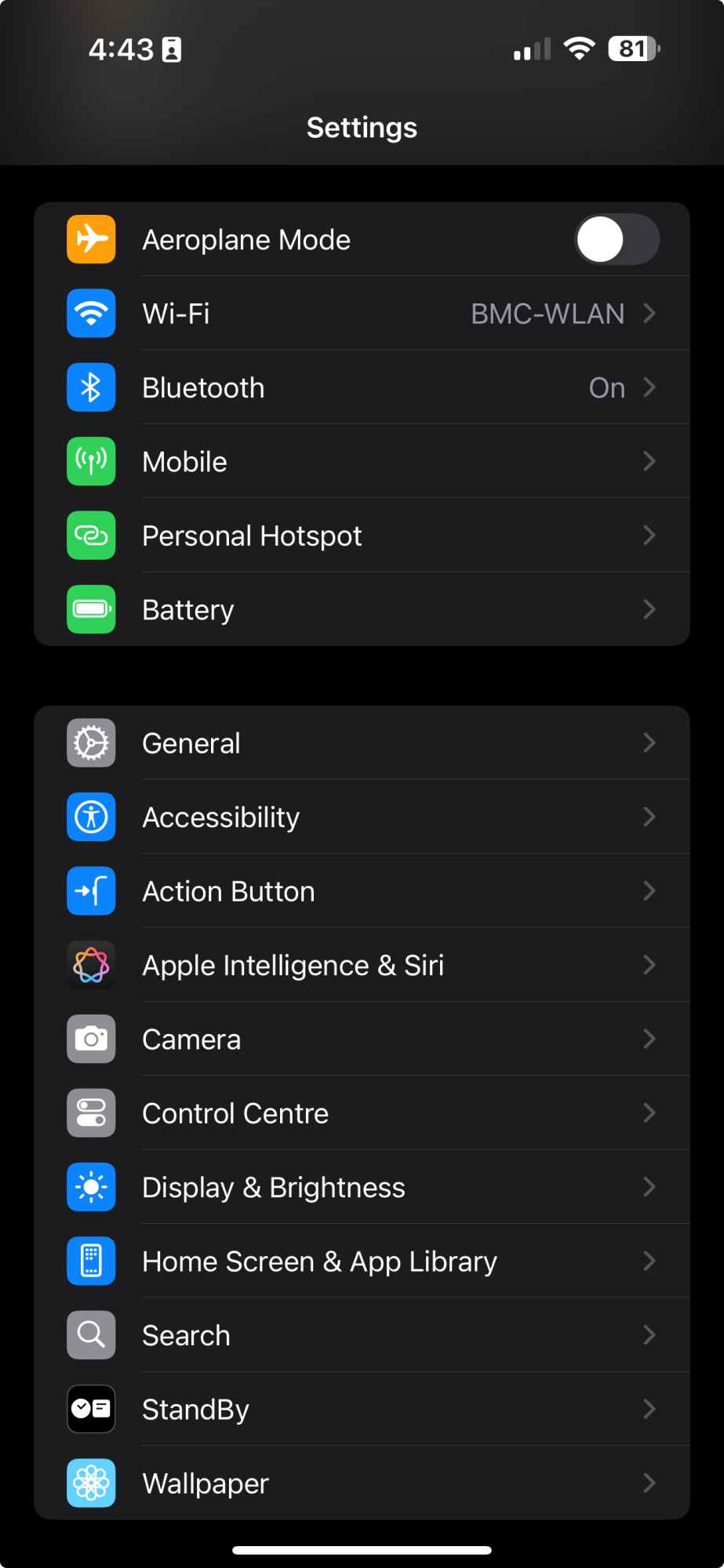This screenshot has height=1568, width=724.
Task: Open StandBy settings
Action: pos(362,1409)
